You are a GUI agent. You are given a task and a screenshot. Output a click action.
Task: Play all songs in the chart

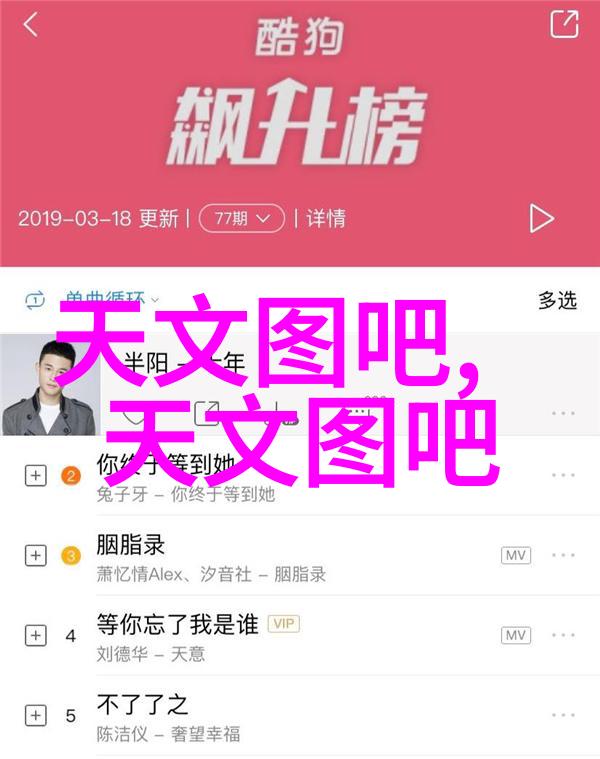click(541, 217)
